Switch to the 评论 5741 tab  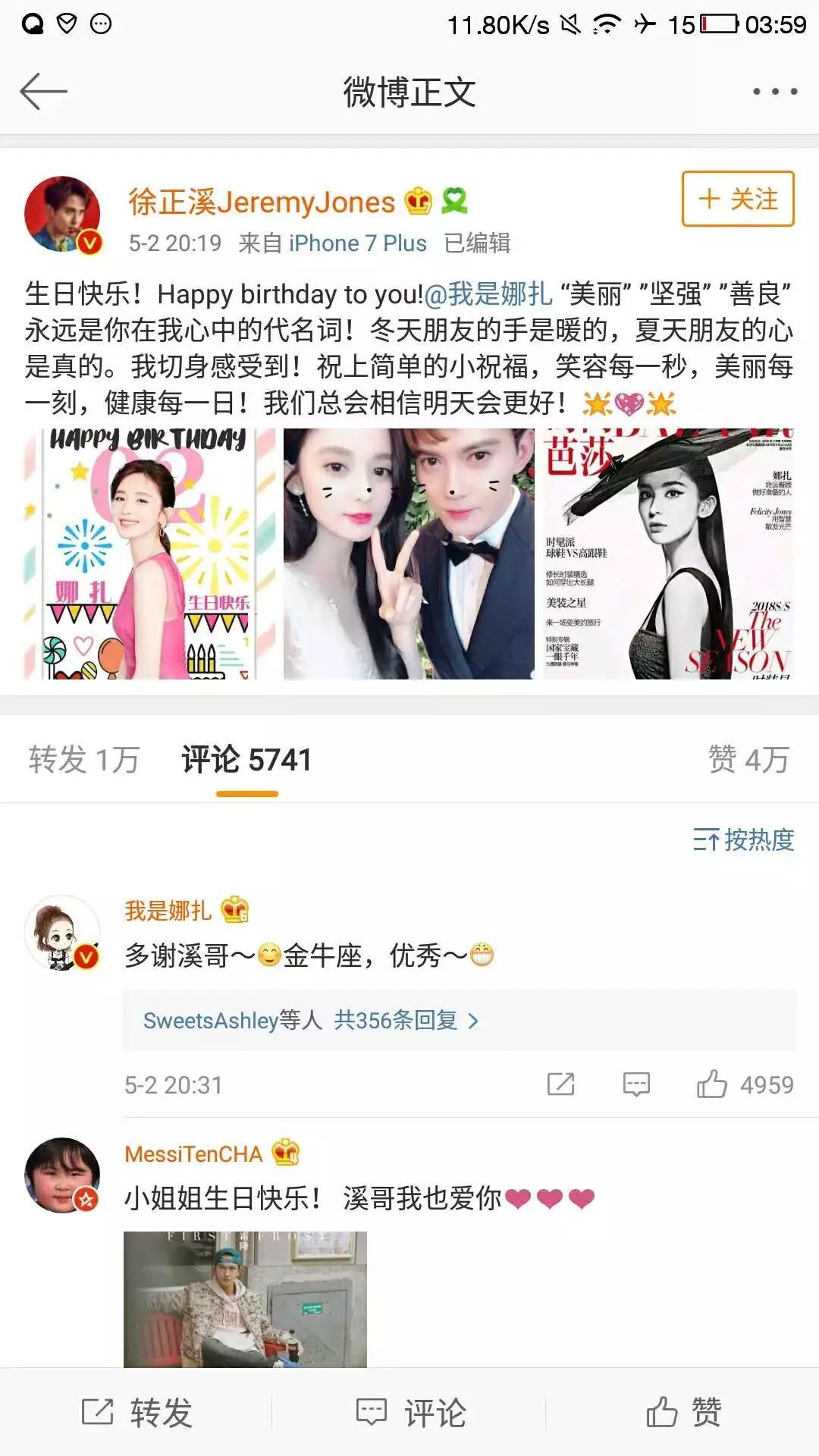pyautogui.click(x=246, y=760)
